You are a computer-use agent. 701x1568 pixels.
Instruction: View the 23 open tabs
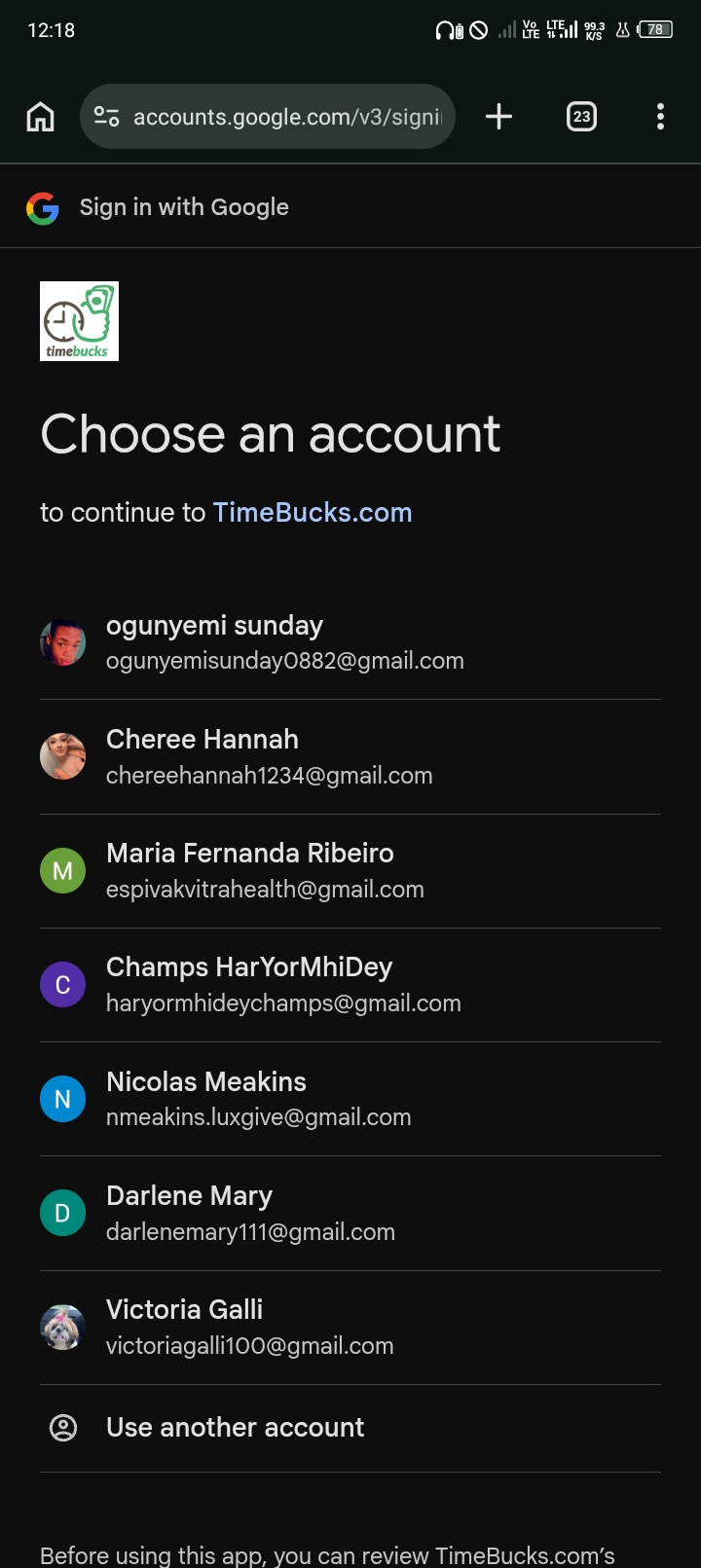(581, 117)
